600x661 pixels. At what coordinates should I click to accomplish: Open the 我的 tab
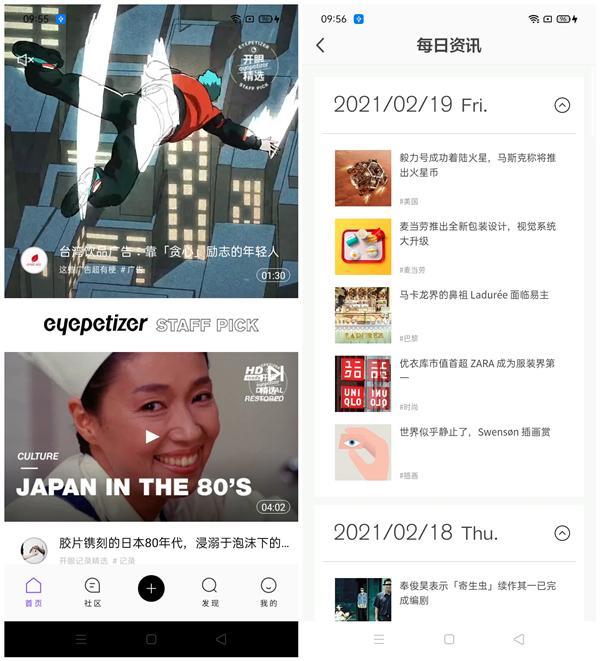tap(268, 591)
